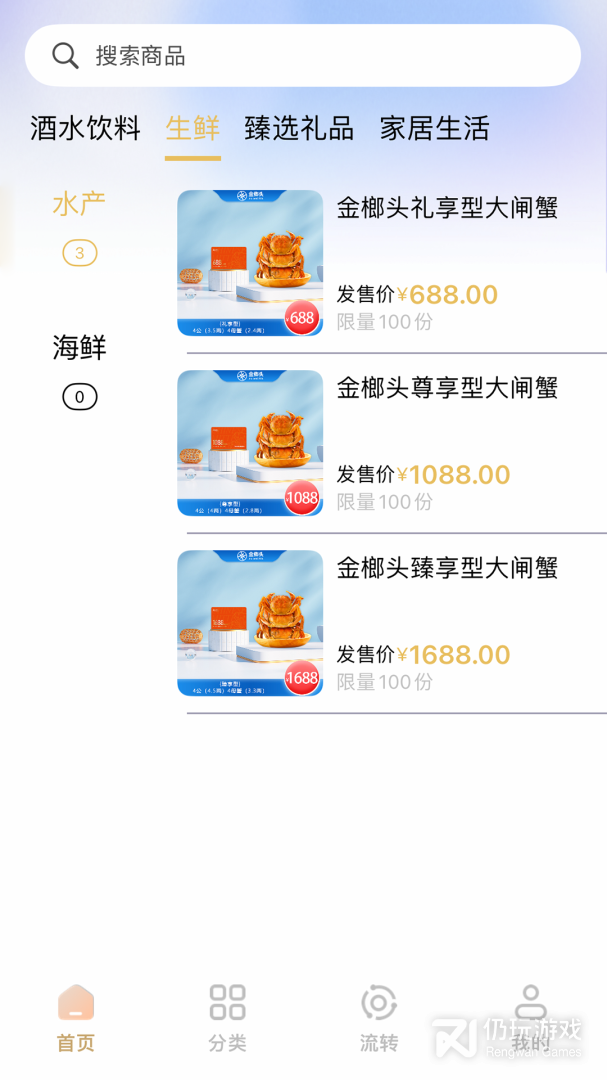
Task: Go to the 首页 tab
Action: [x=76, y=1018]
